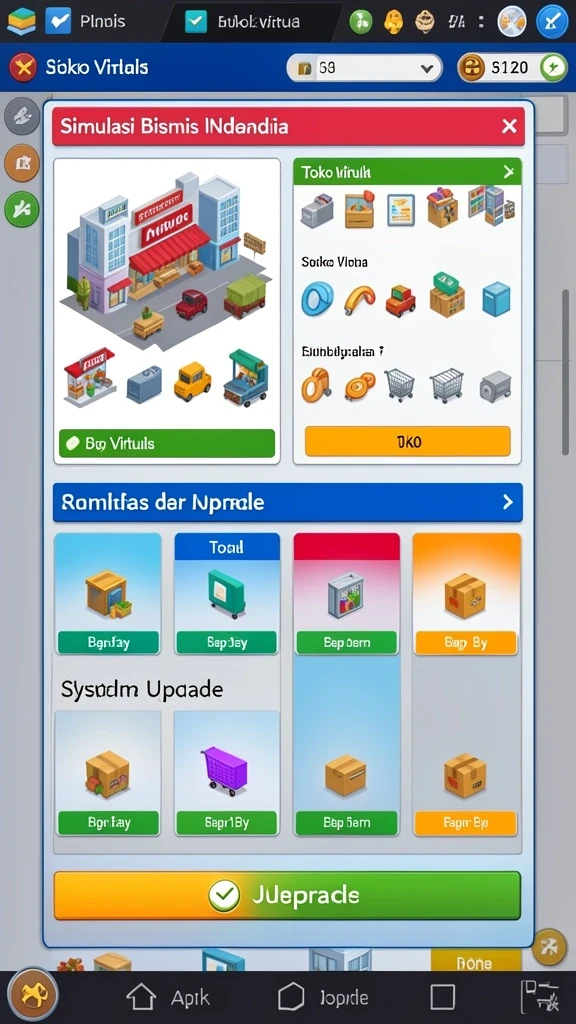Tap the Bep 0ern button under the red card
The width and height of the screenshot is (576, 1024).
[x=346, y=643]
